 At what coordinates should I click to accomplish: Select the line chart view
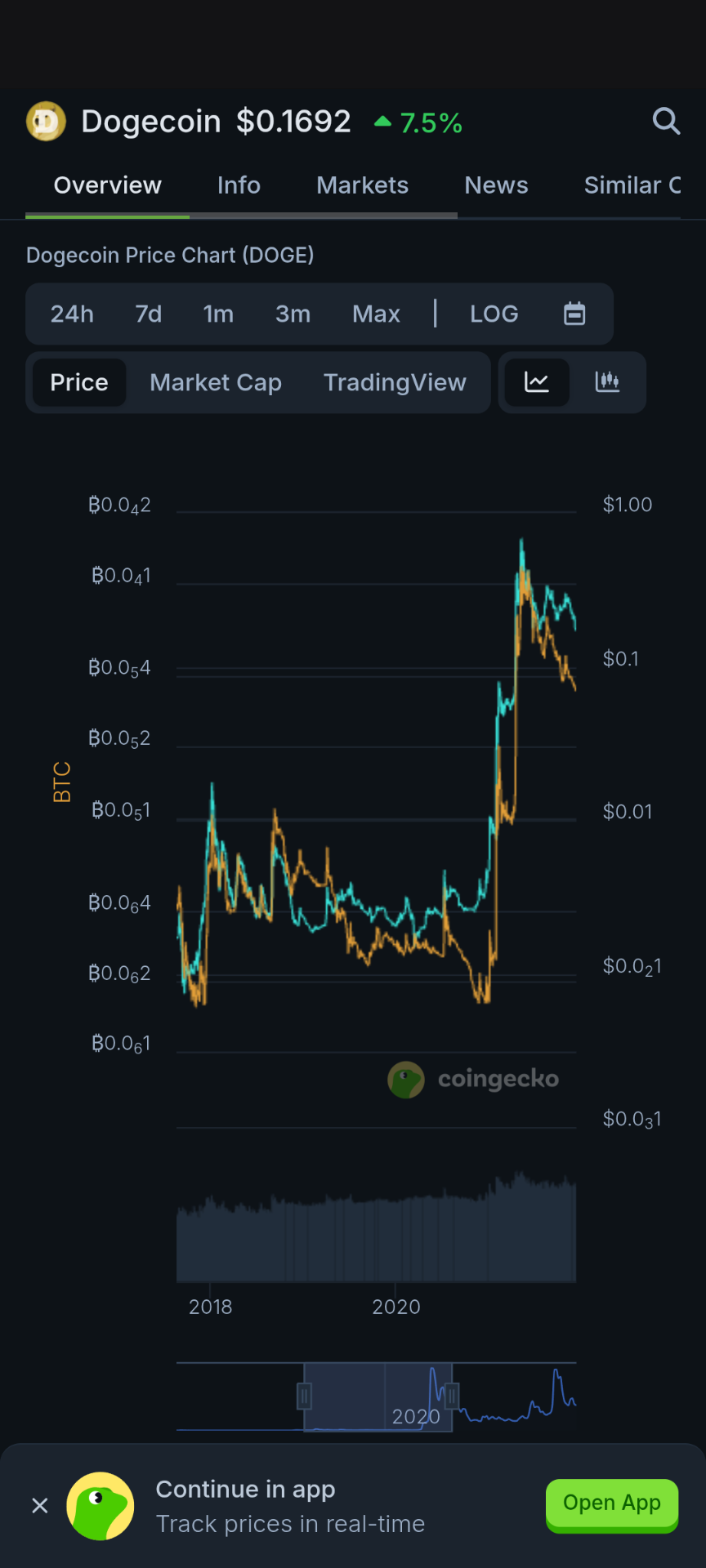click(x=537, y=381)
